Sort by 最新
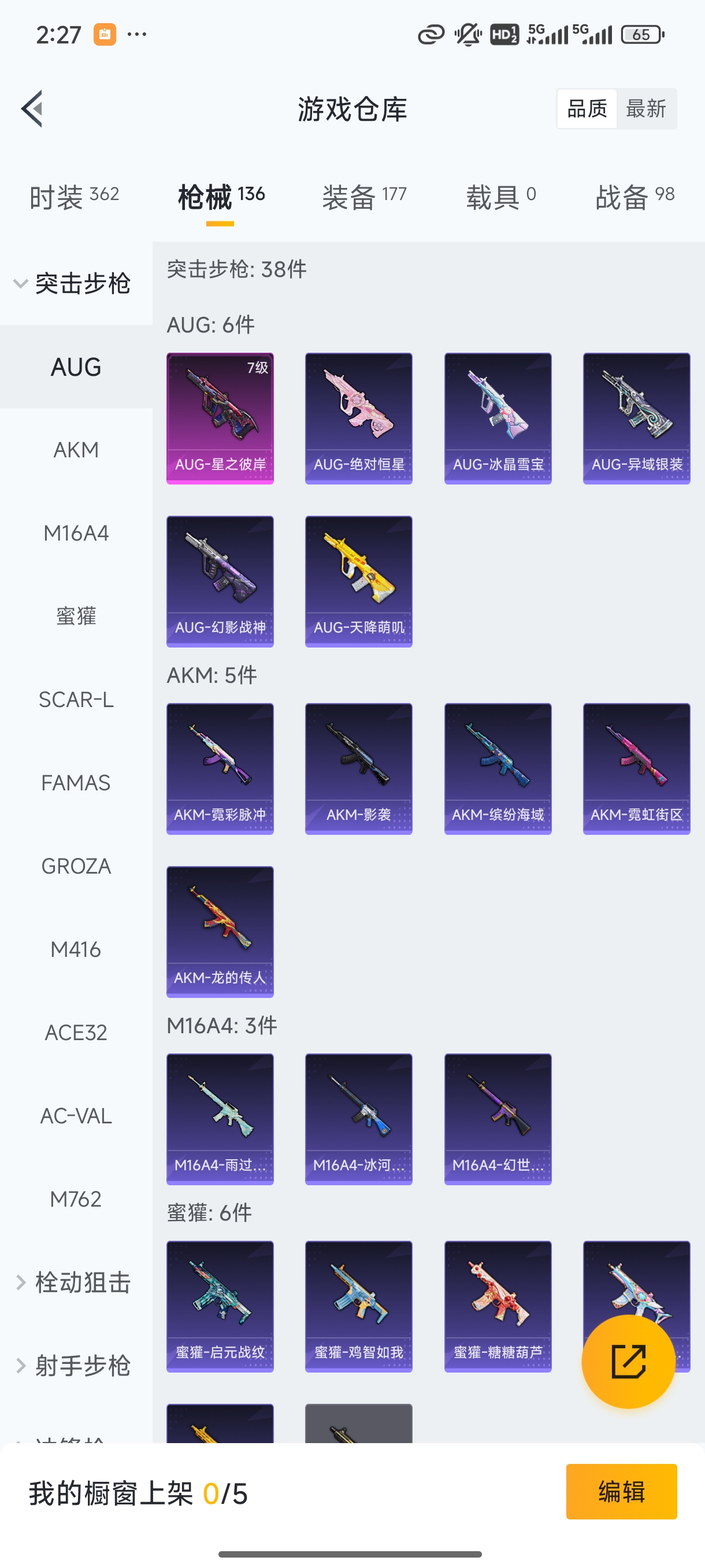Screen dimensions: 705x1568 click(x=645, y=109)
